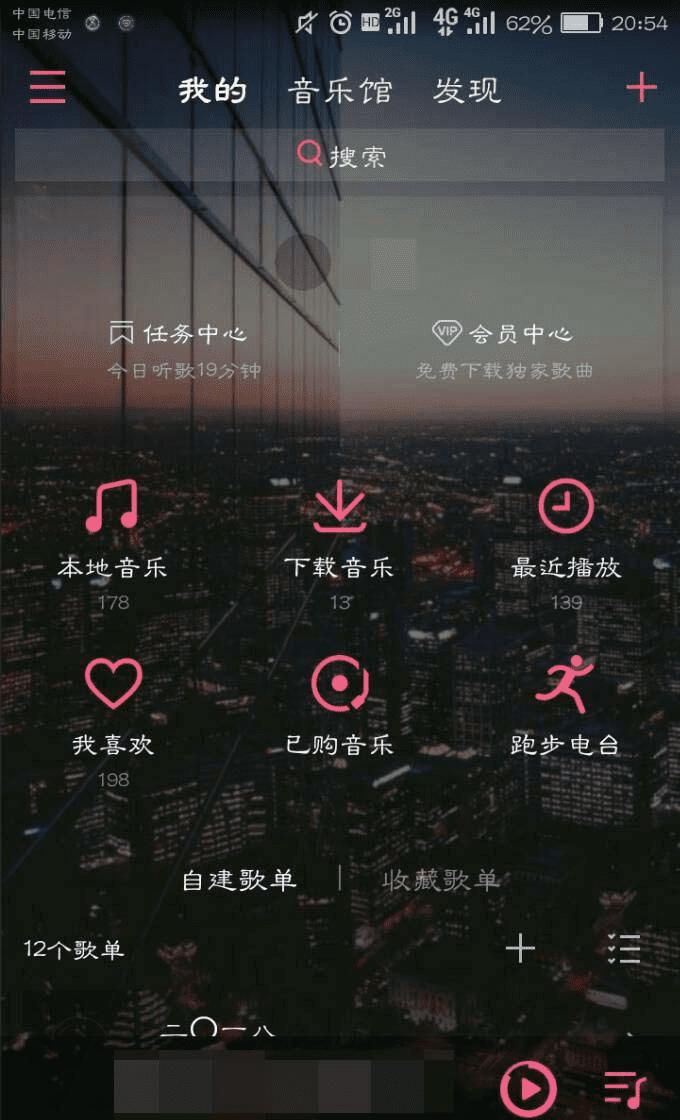
Task: Switch to the 音乐馆 tab
Action: (x=340, y=91)
